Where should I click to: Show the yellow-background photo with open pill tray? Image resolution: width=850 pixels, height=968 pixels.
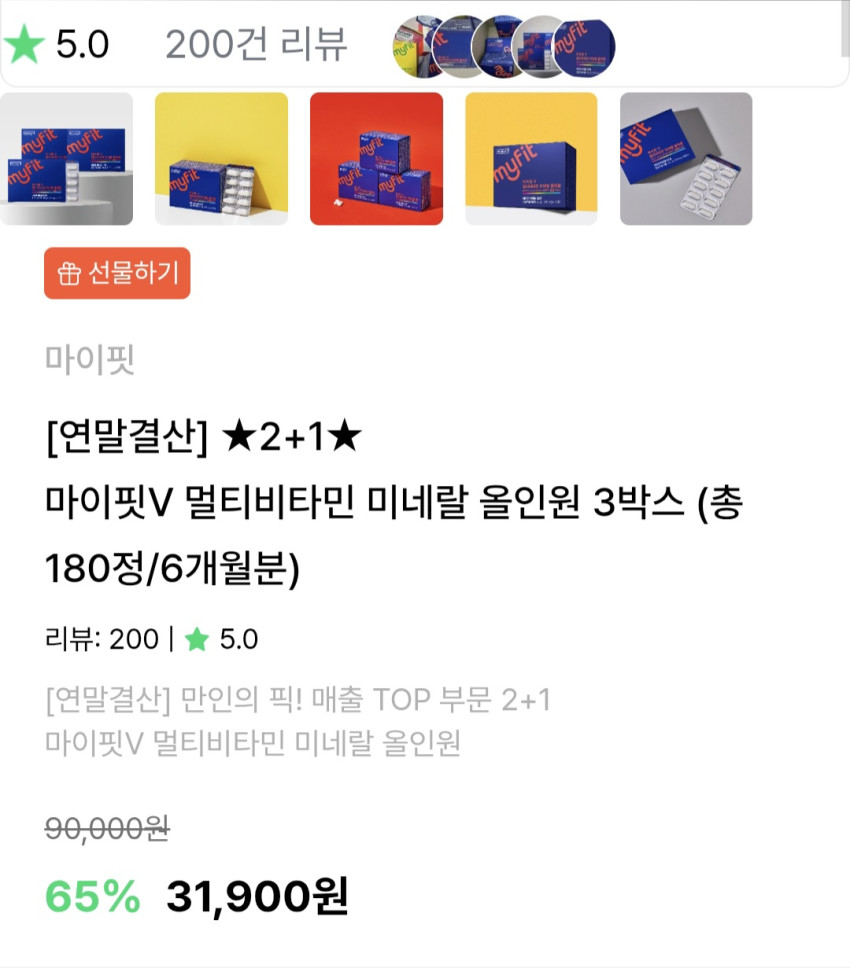tap(221, 159)
